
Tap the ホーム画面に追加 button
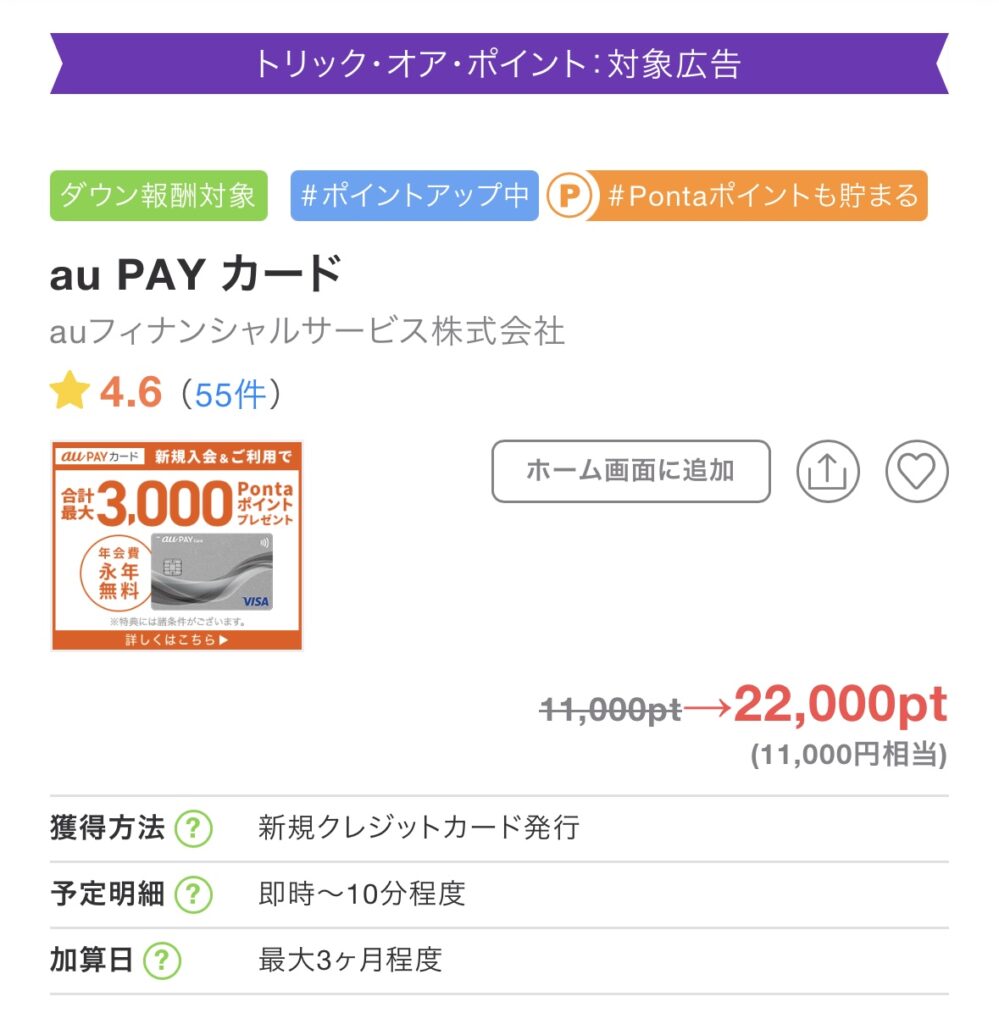pyautogui.click(x=631, y=471)
